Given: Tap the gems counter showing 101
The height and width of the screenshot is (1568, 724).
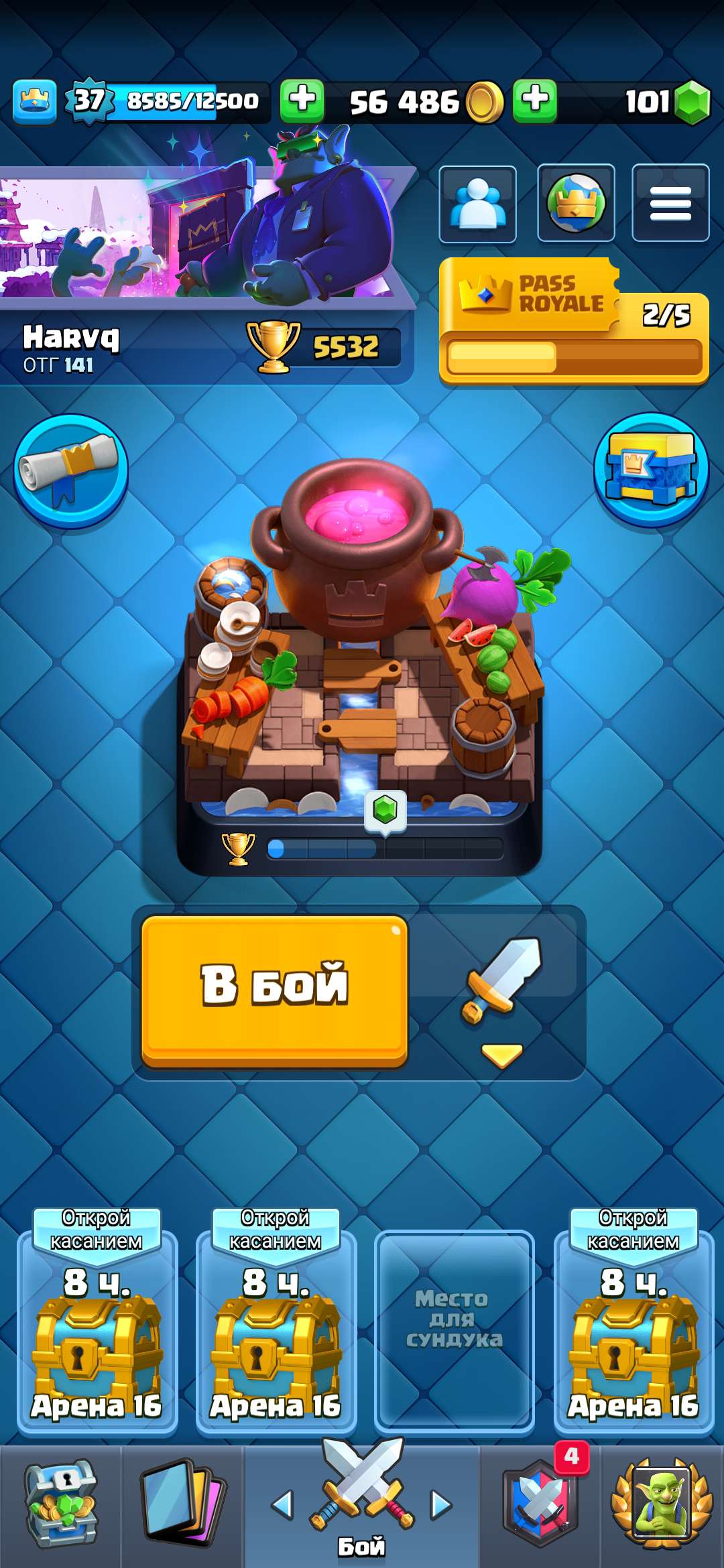Looking at the screenshot, I should [x=664, y=102].
